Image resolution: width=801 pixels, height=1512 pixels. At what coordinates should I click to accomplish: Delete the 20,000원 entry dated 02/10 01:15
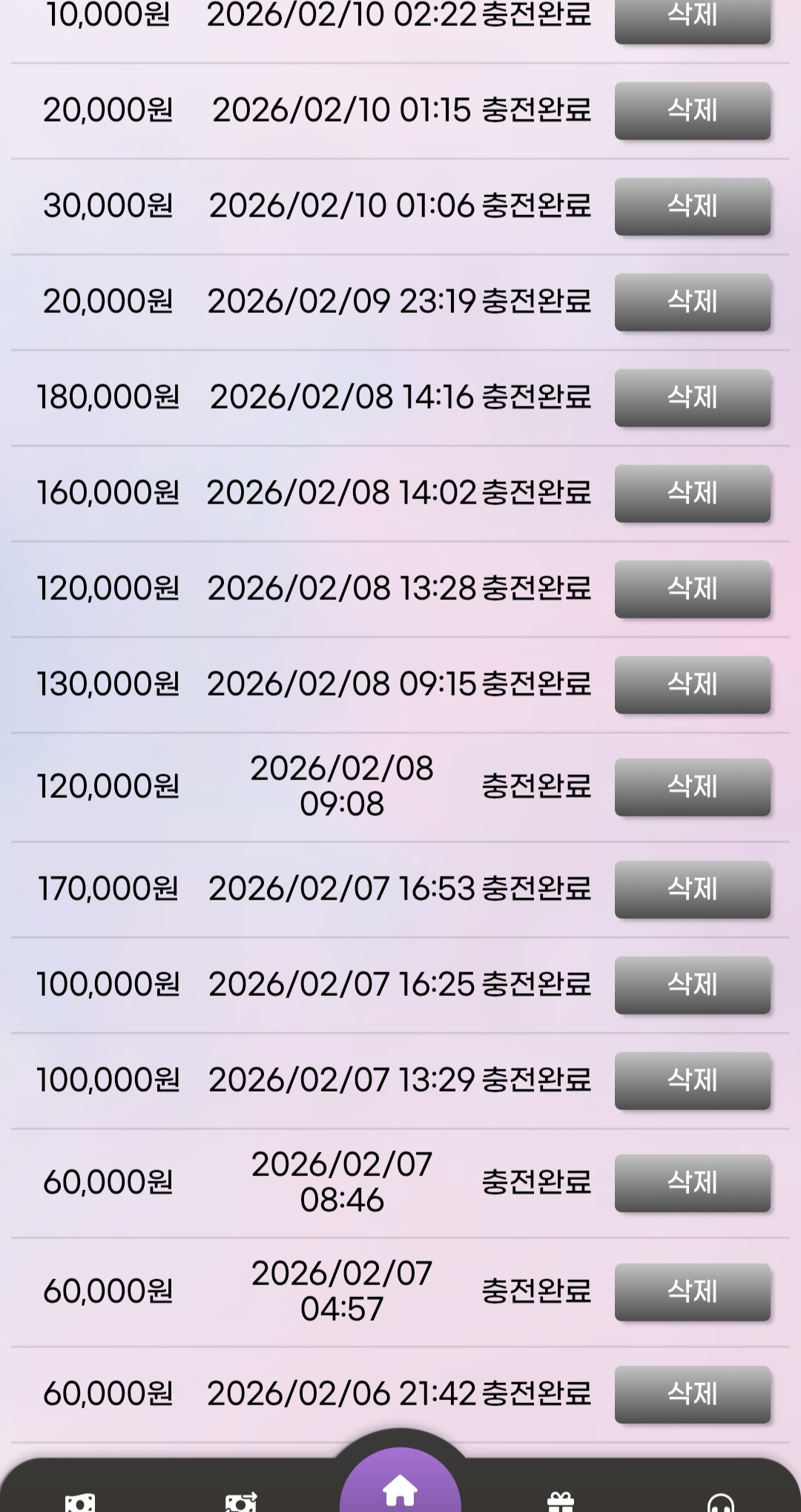(x=691, y=110)
